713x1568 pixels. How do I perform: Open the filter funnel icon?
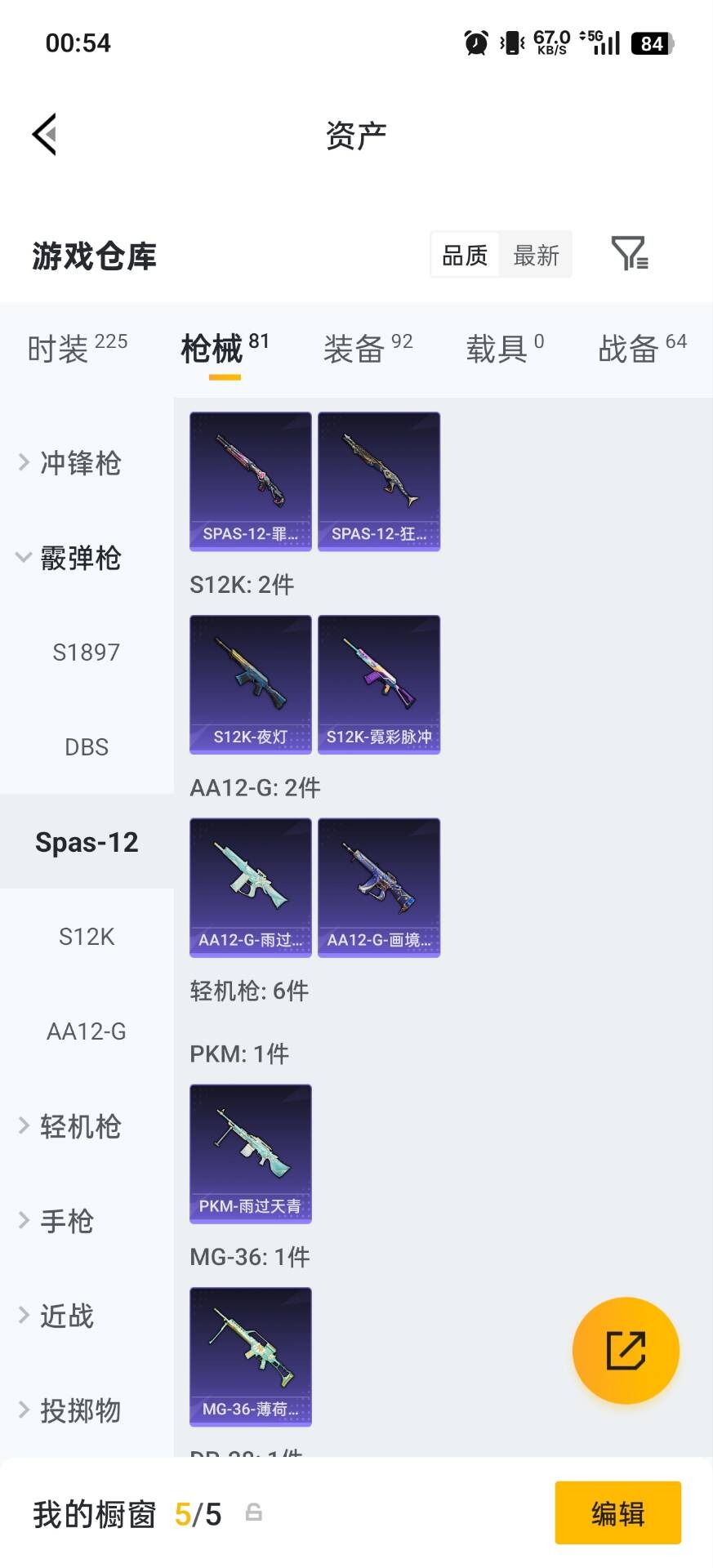[629, 255]
